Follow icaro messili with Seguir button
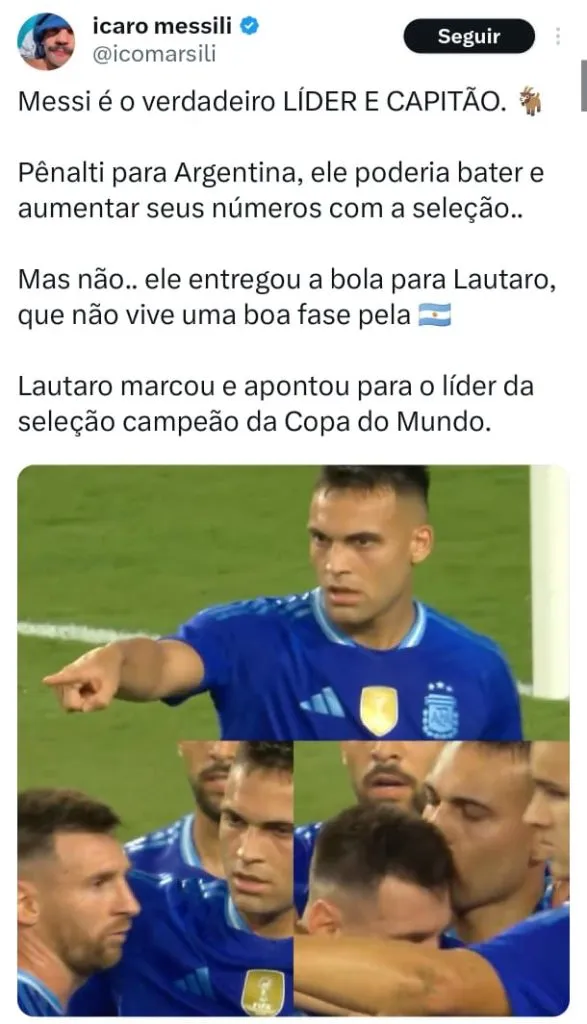This screenshot has width=587, height=1024. coord(469,37)
